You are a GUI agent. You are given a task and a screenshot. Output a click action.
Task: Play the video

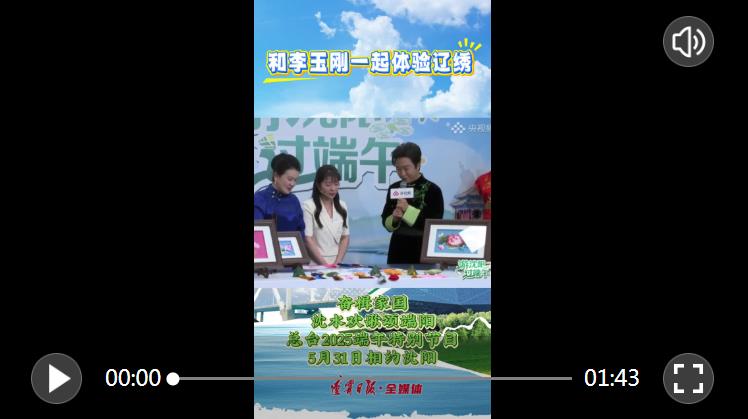pos(56,378)
